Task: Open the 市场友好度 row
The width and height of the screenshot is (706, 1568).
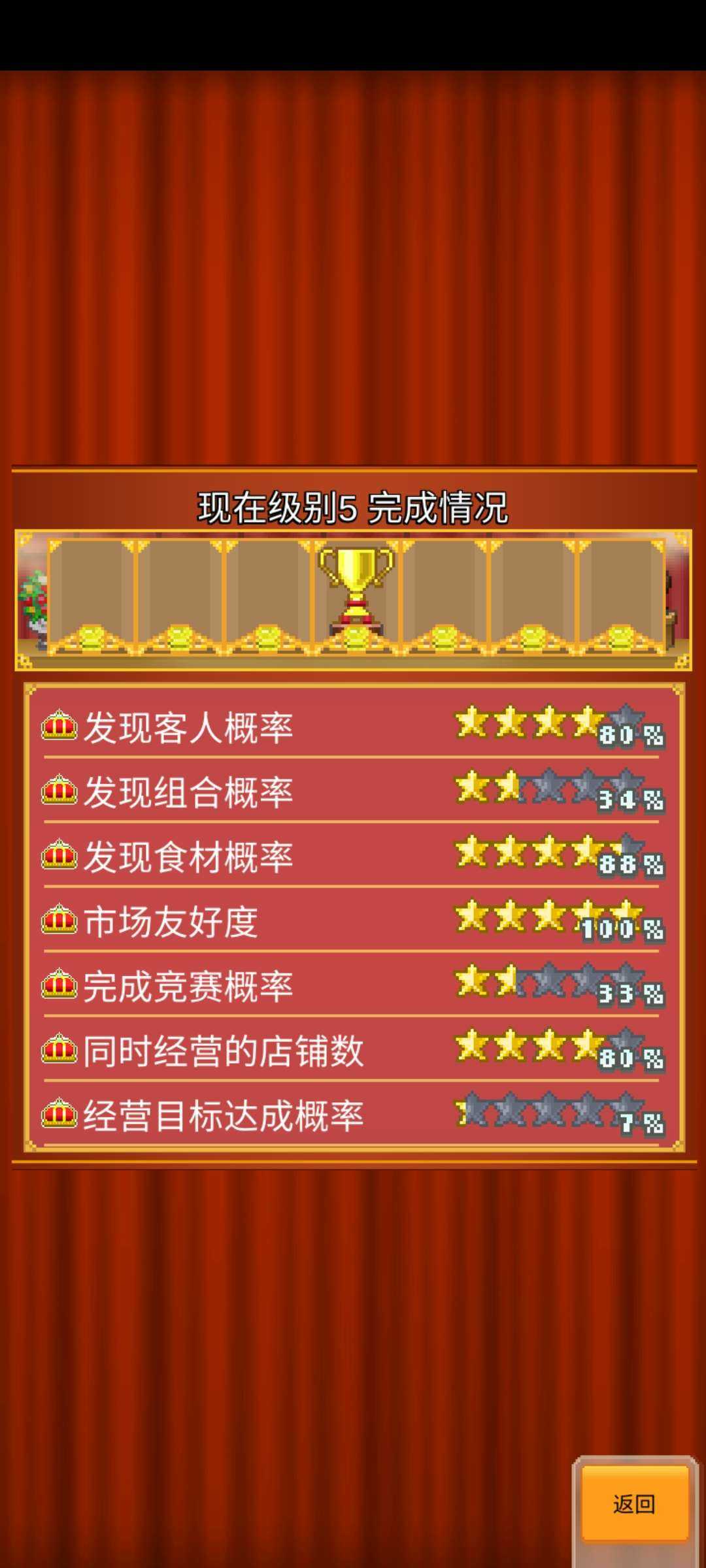Action: pyautogui.click(x=354, y=921)
